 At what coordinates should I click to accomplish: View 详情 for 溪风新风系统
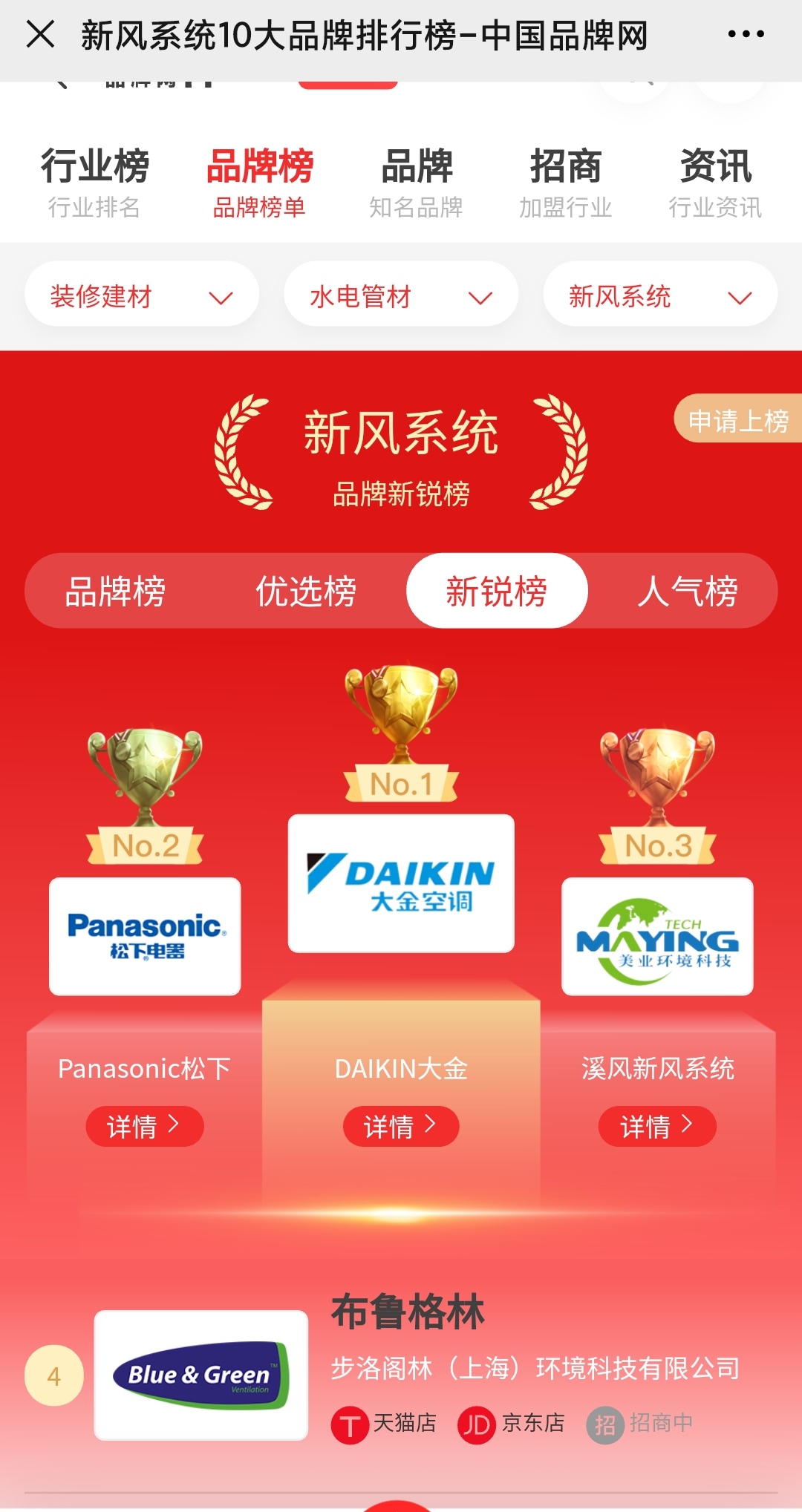coord(656,1126)
